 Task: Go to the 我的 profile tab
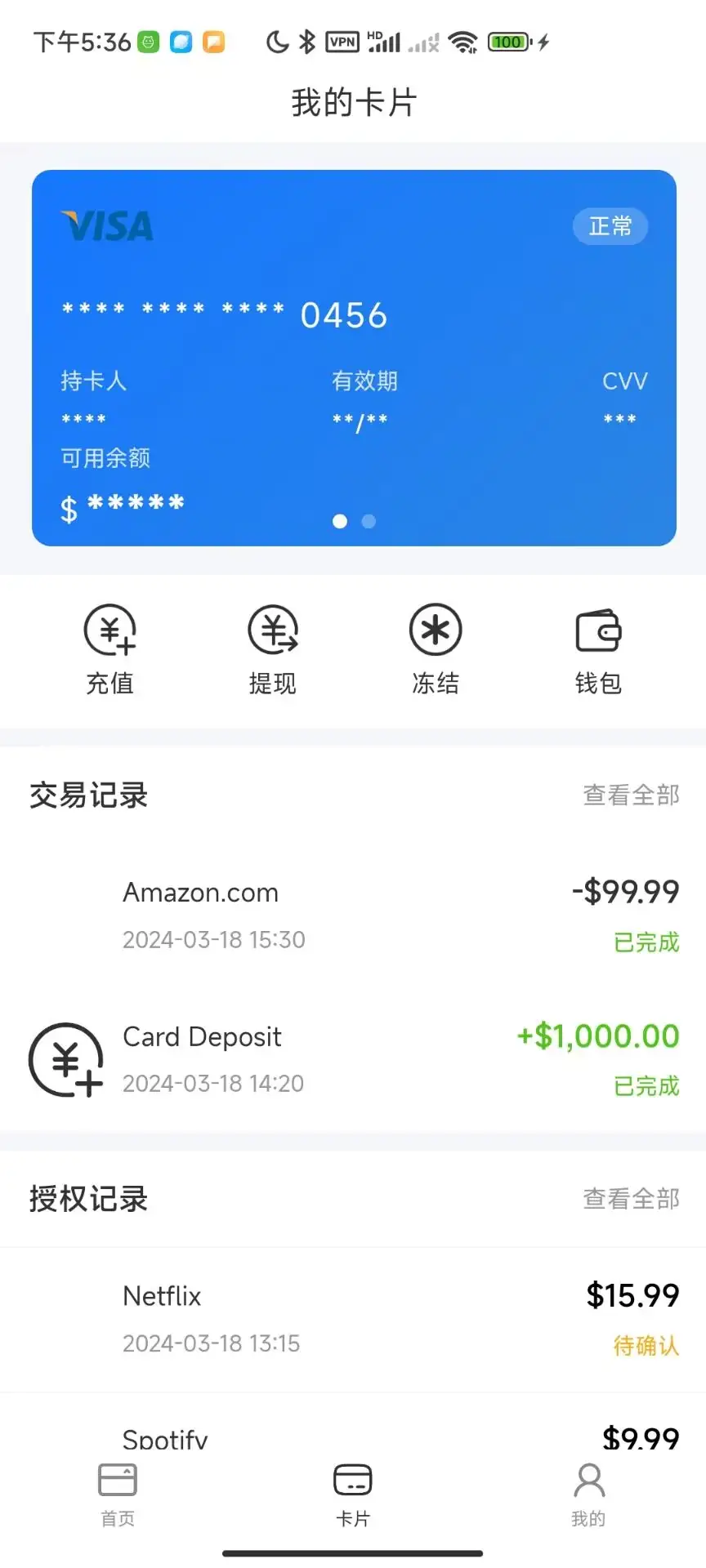coord(588,1494)
